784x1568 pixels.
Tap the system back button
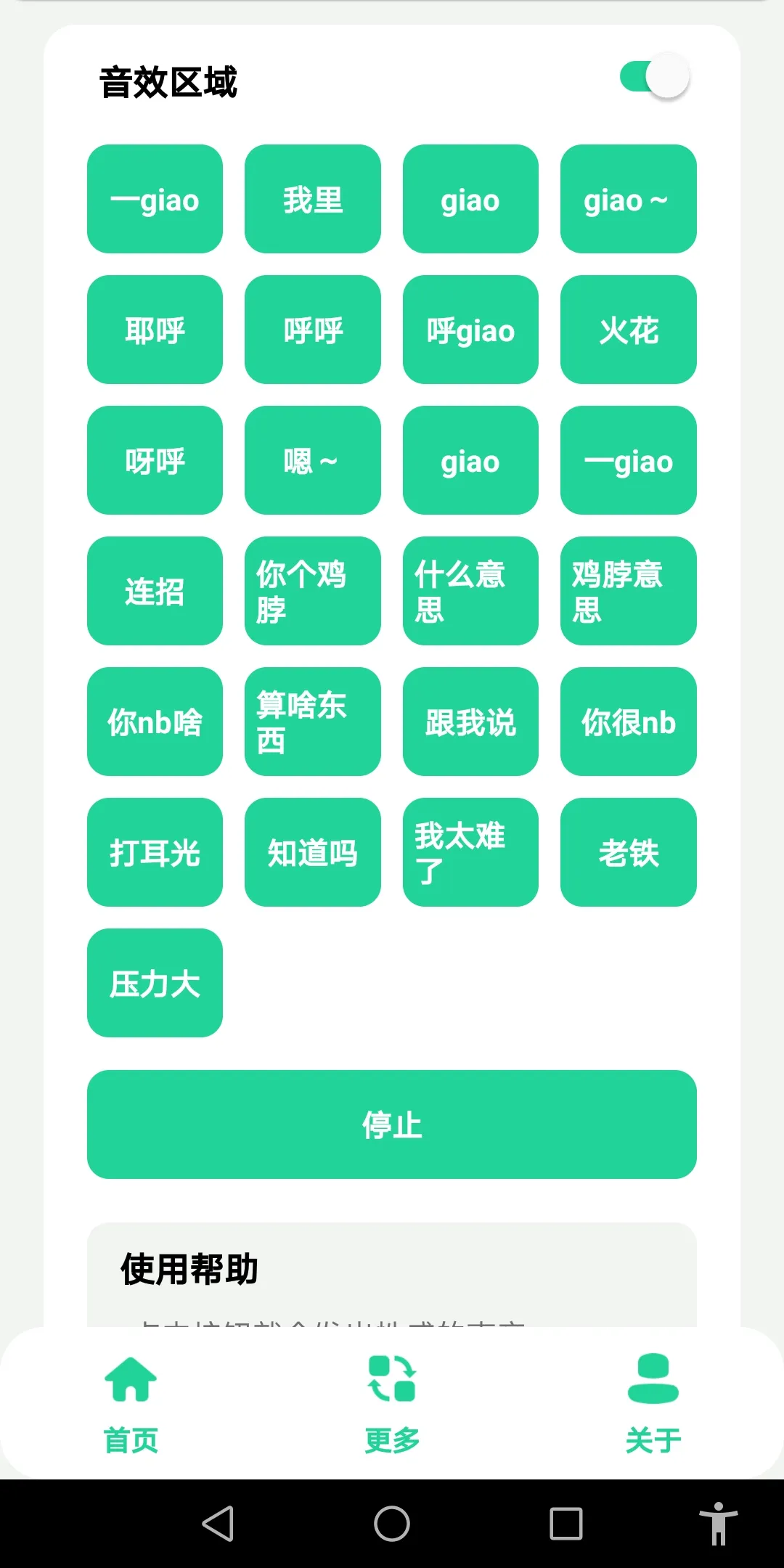[x=218, y=1523]
